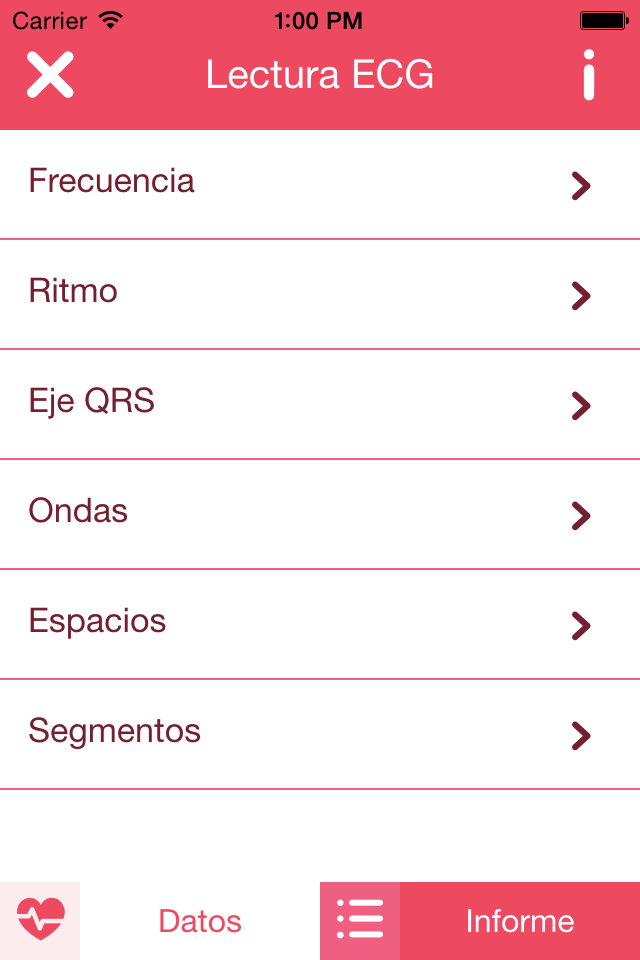The height and width of the screenshot is (960, 640).
Task: Select the Ritmo row
Action: pyautogui.click(x=320, y=294)
